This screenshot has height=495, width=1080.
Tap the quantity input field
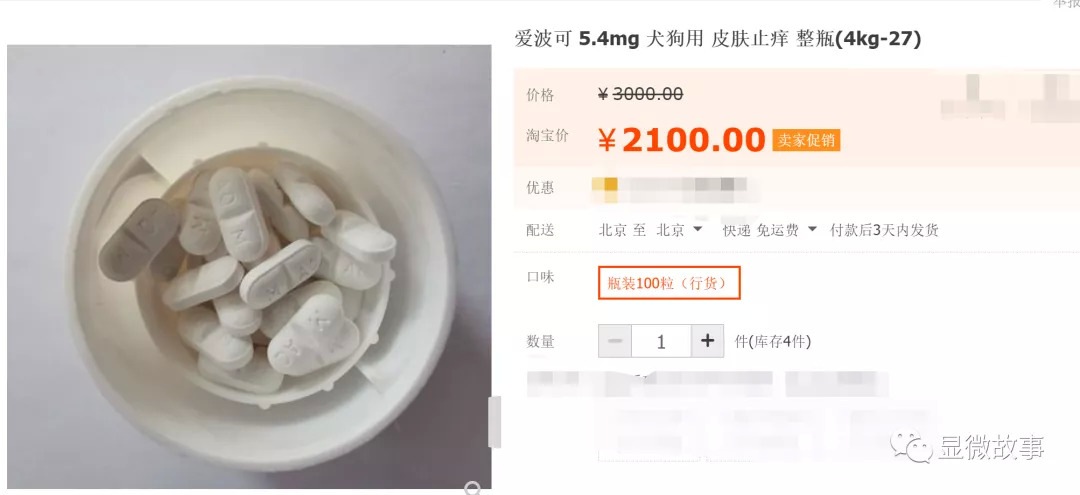pos(661,341)
